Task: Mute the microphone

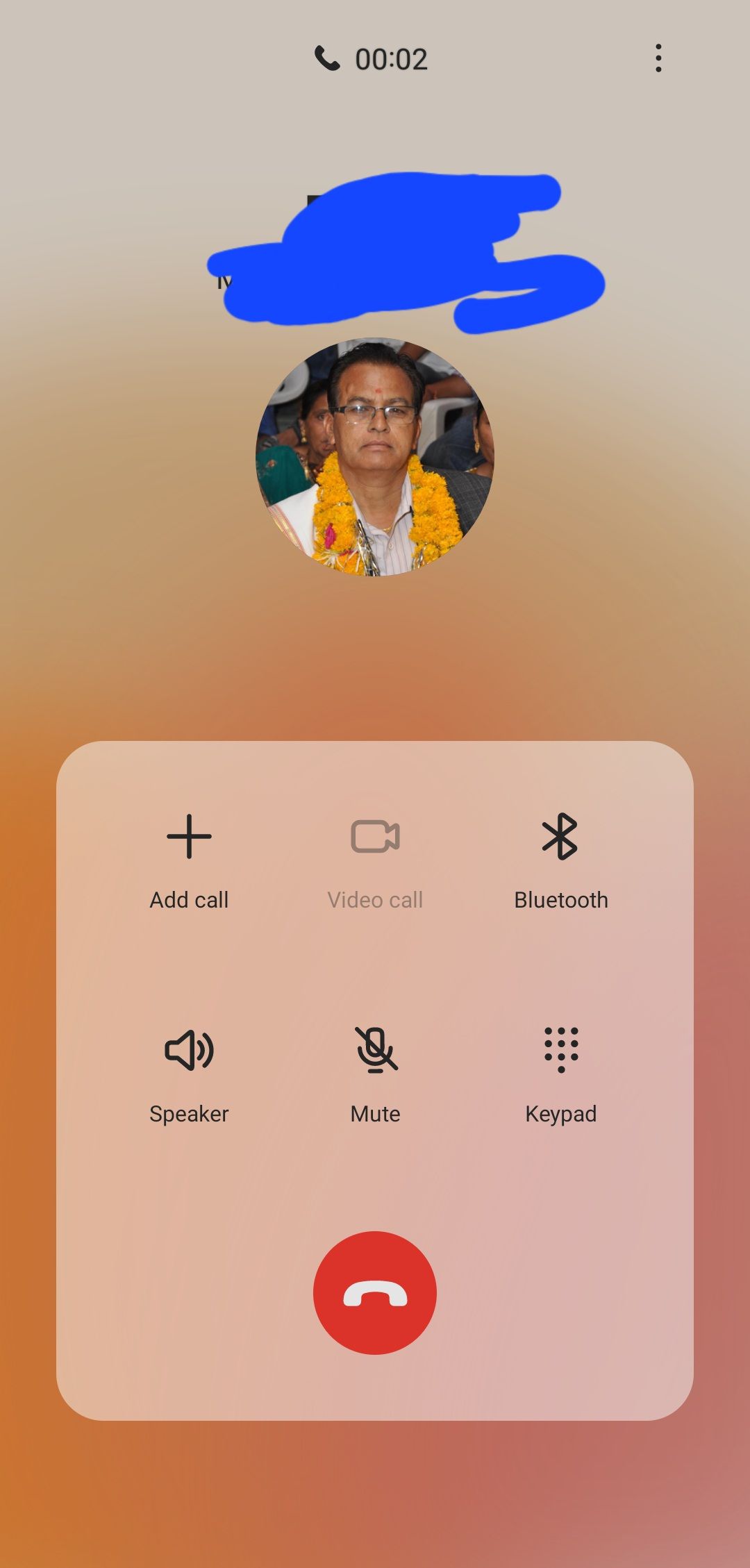Action: tap(375, 1073)
